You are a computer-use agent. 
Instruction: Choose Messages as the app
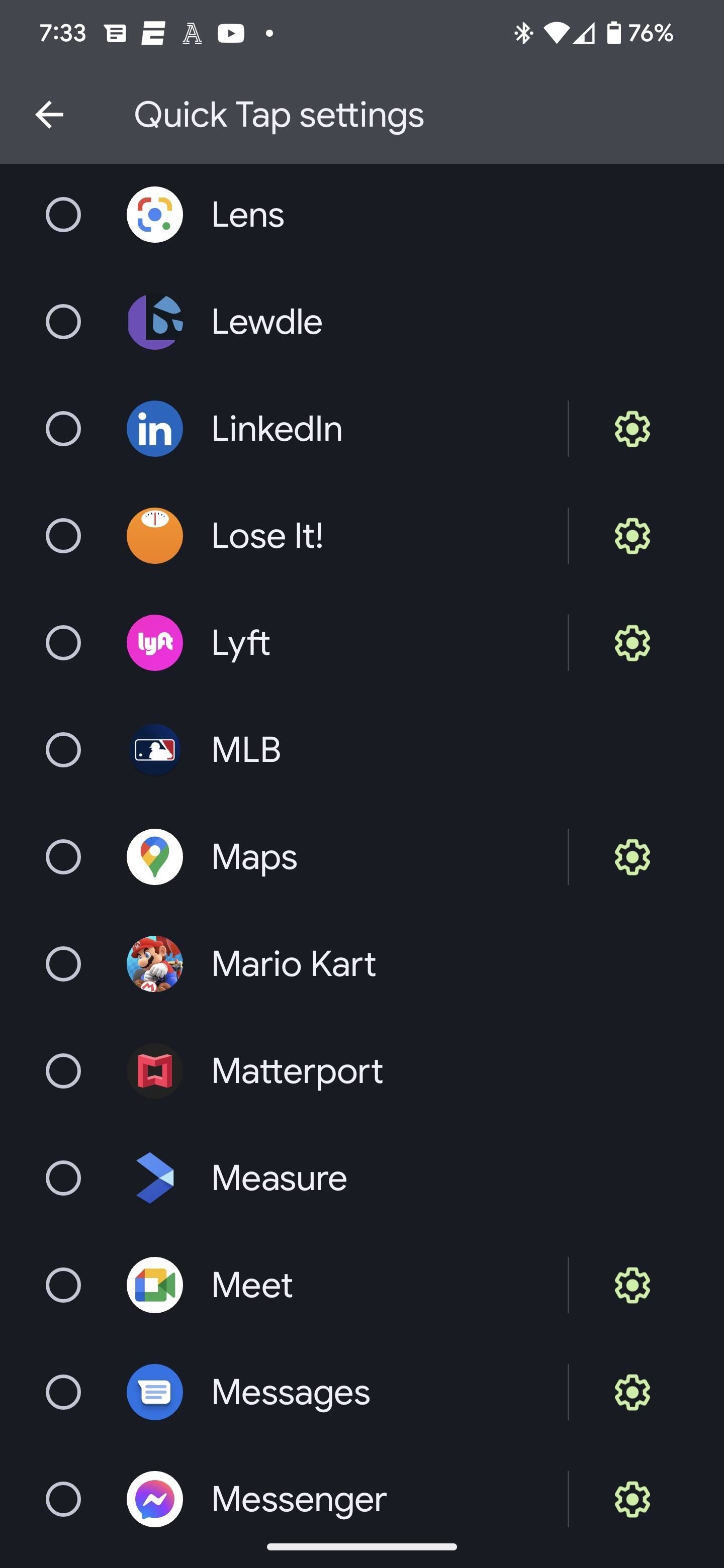[x=63, y=1392]
